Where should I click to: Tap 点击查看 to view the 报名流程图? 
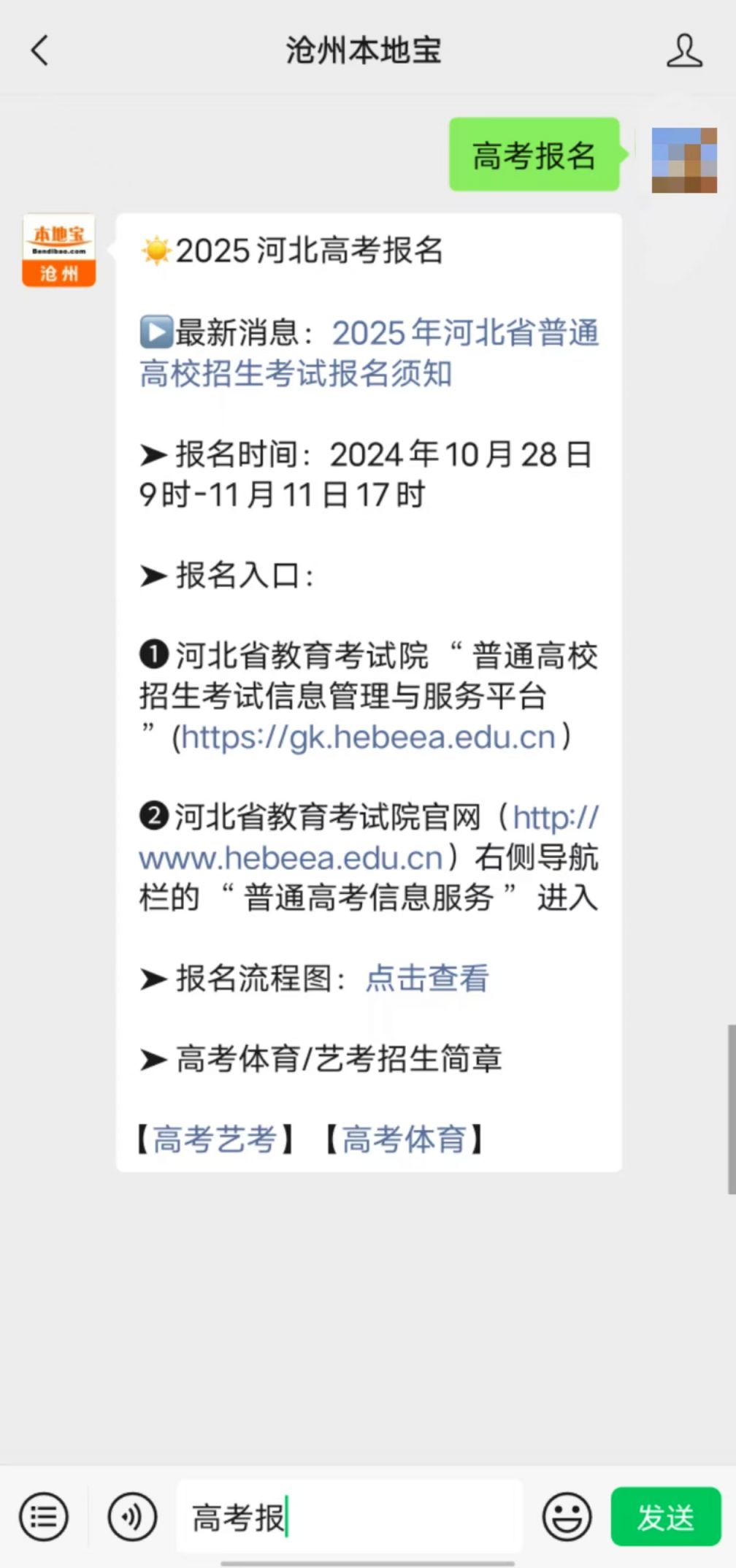pos(427,979)
